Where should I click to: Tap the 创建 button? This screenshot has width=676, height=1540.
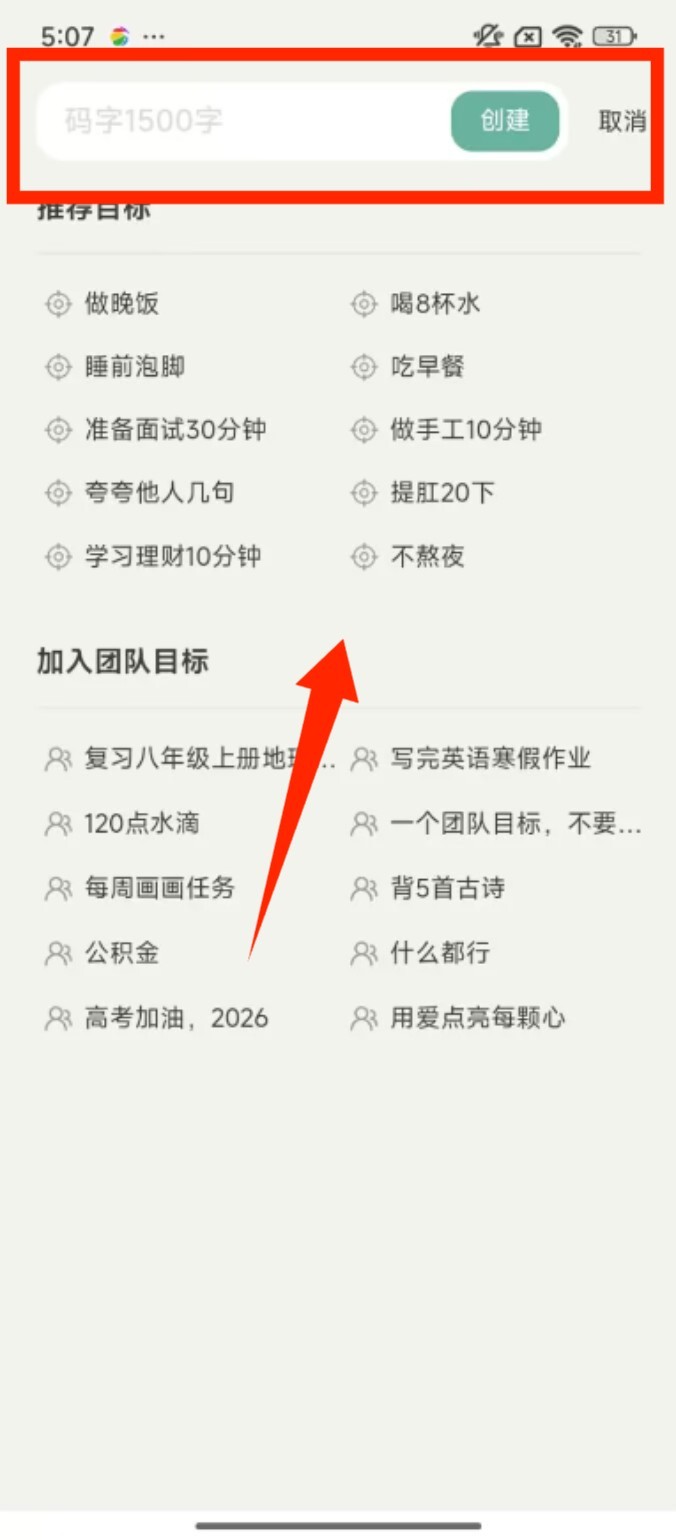coord(505,121)
